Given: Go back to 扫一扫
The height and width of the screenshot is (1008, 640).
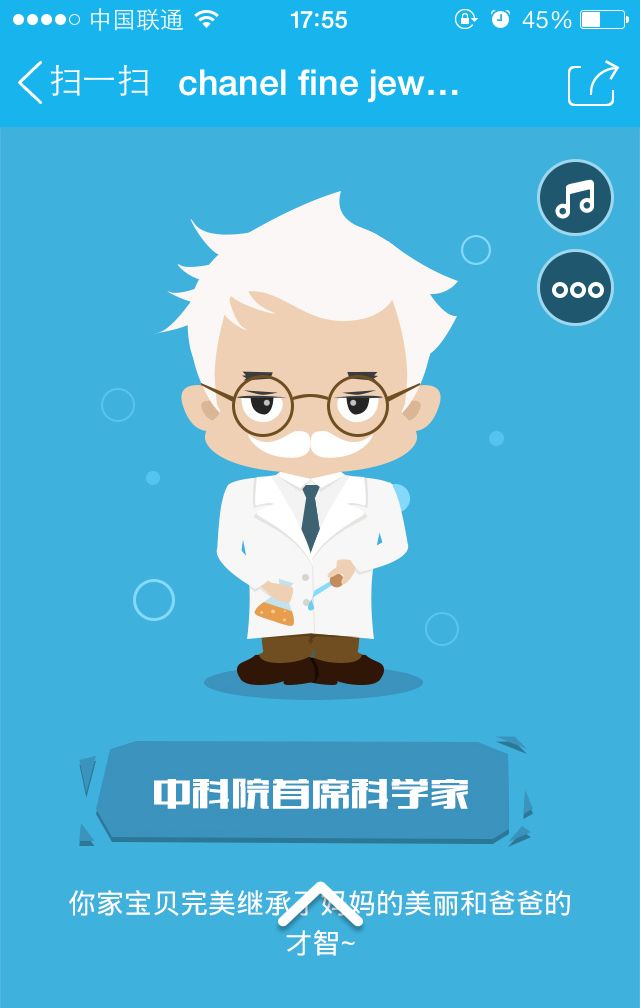Looking at the screenshot, I should [x=82, y=83].
